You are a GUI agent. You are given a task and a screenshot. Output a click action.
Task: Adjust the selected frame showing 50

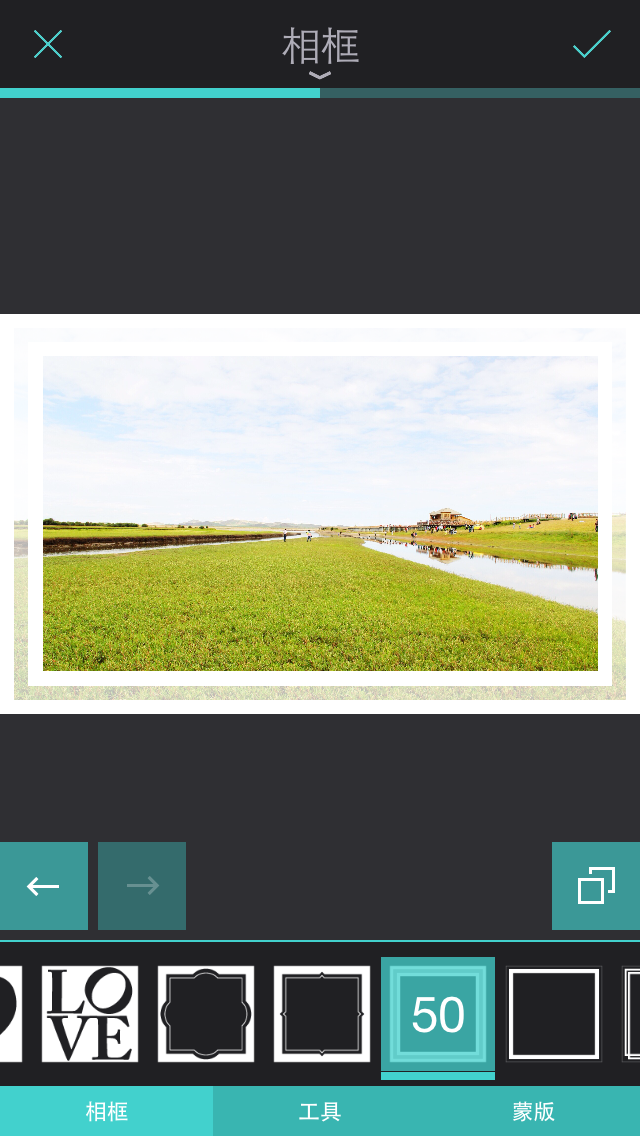pos(438,1016)
